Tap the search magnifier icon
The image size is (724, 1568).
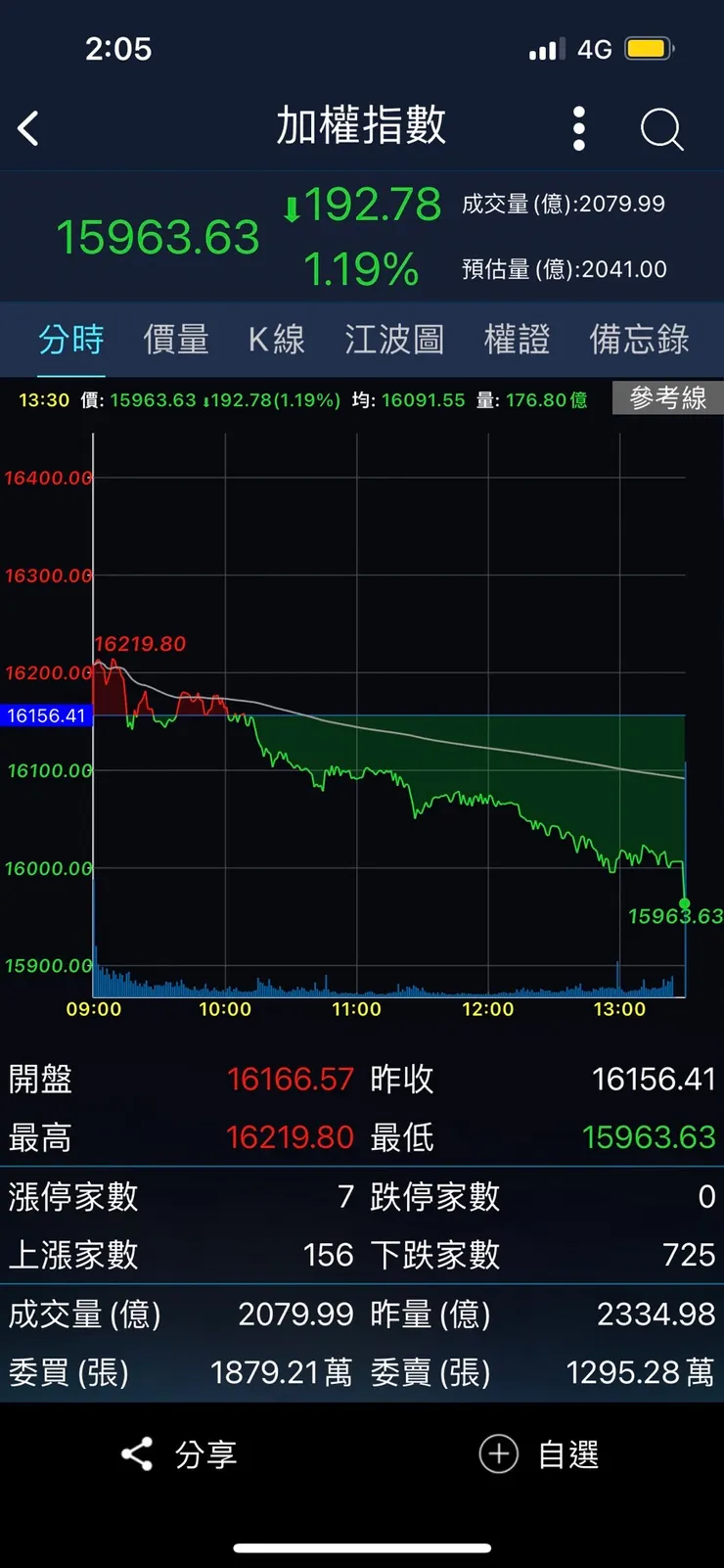661,128
